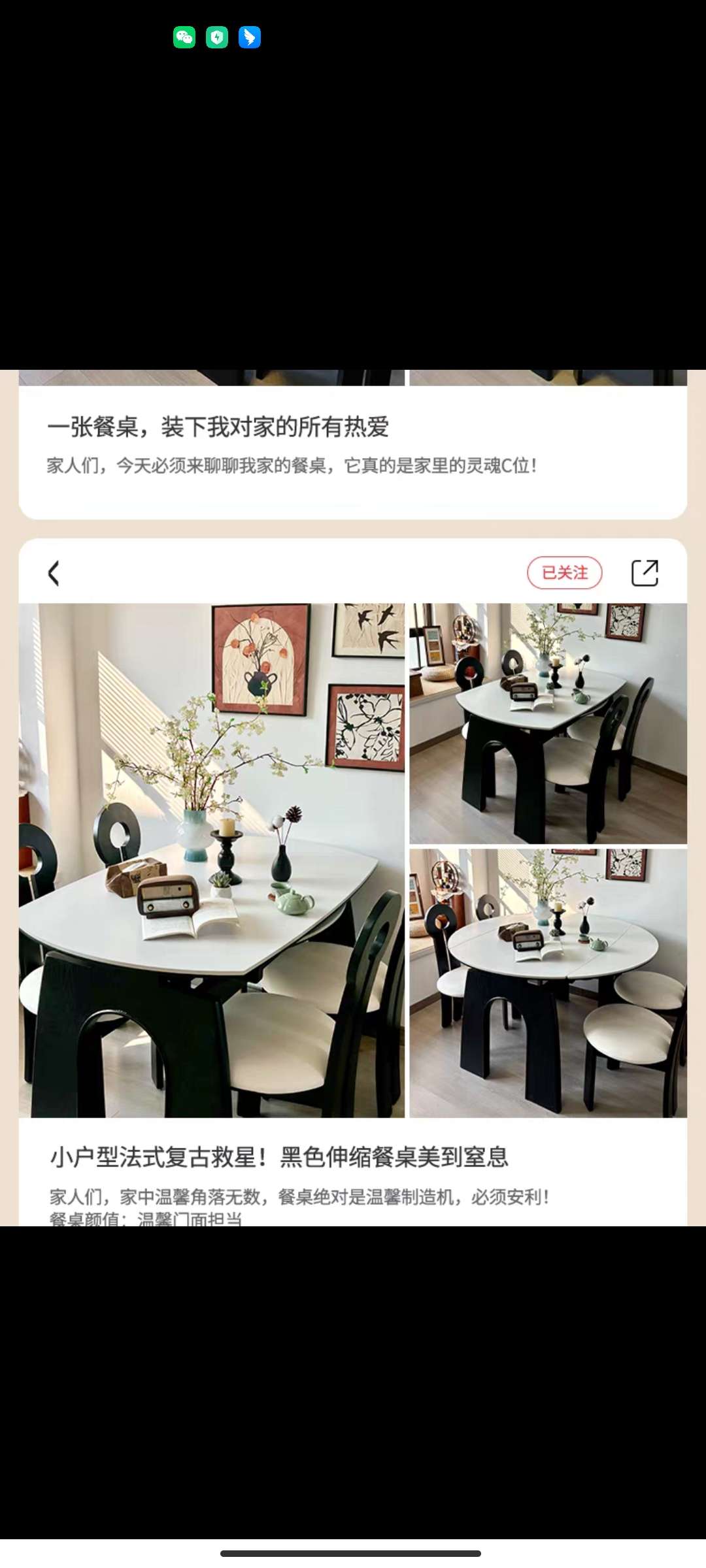Image resolution: width=706 pixels, height=1568 pixels.
Task: Open the external-link share icon
Action: (x=645, y=572)
